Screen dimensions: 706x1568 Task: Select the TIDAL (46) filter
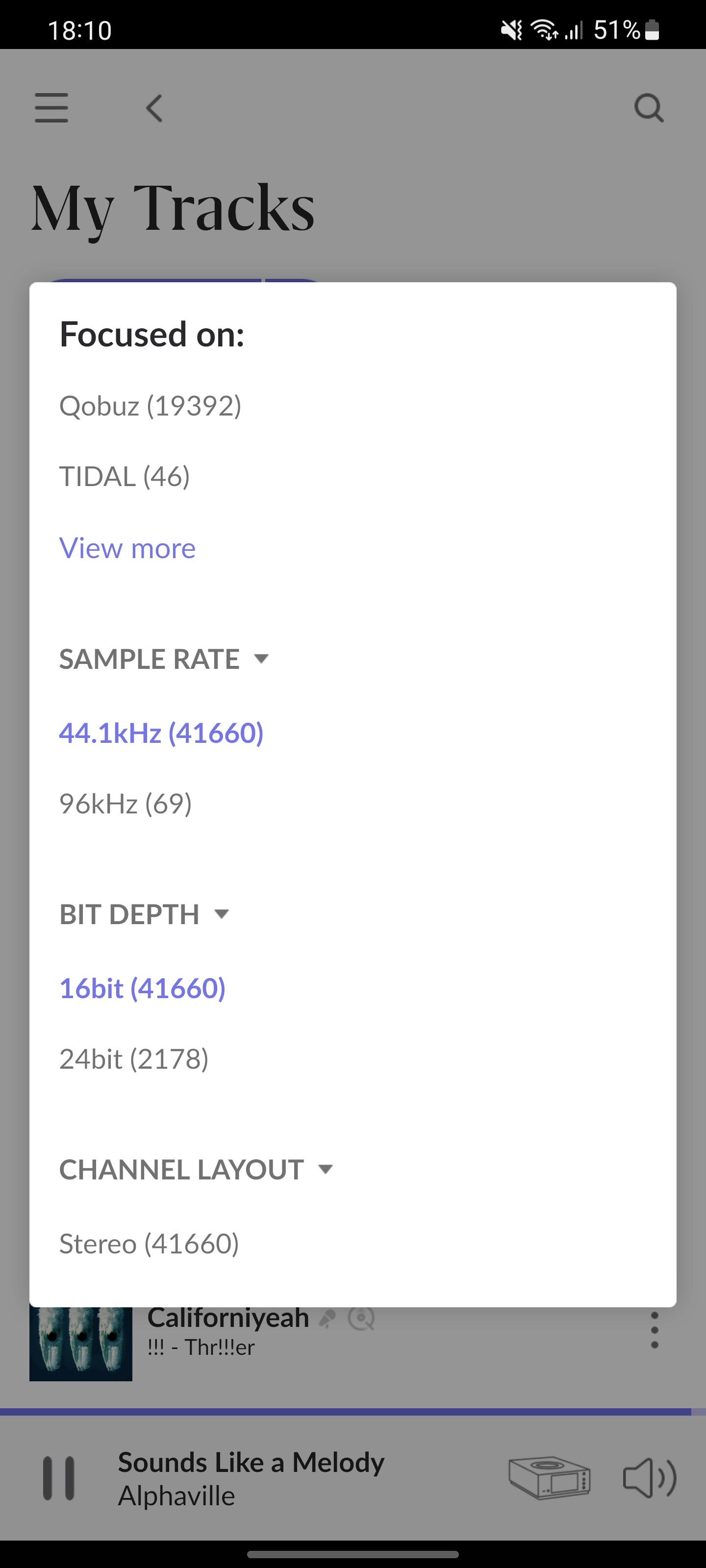coord(125,477)
